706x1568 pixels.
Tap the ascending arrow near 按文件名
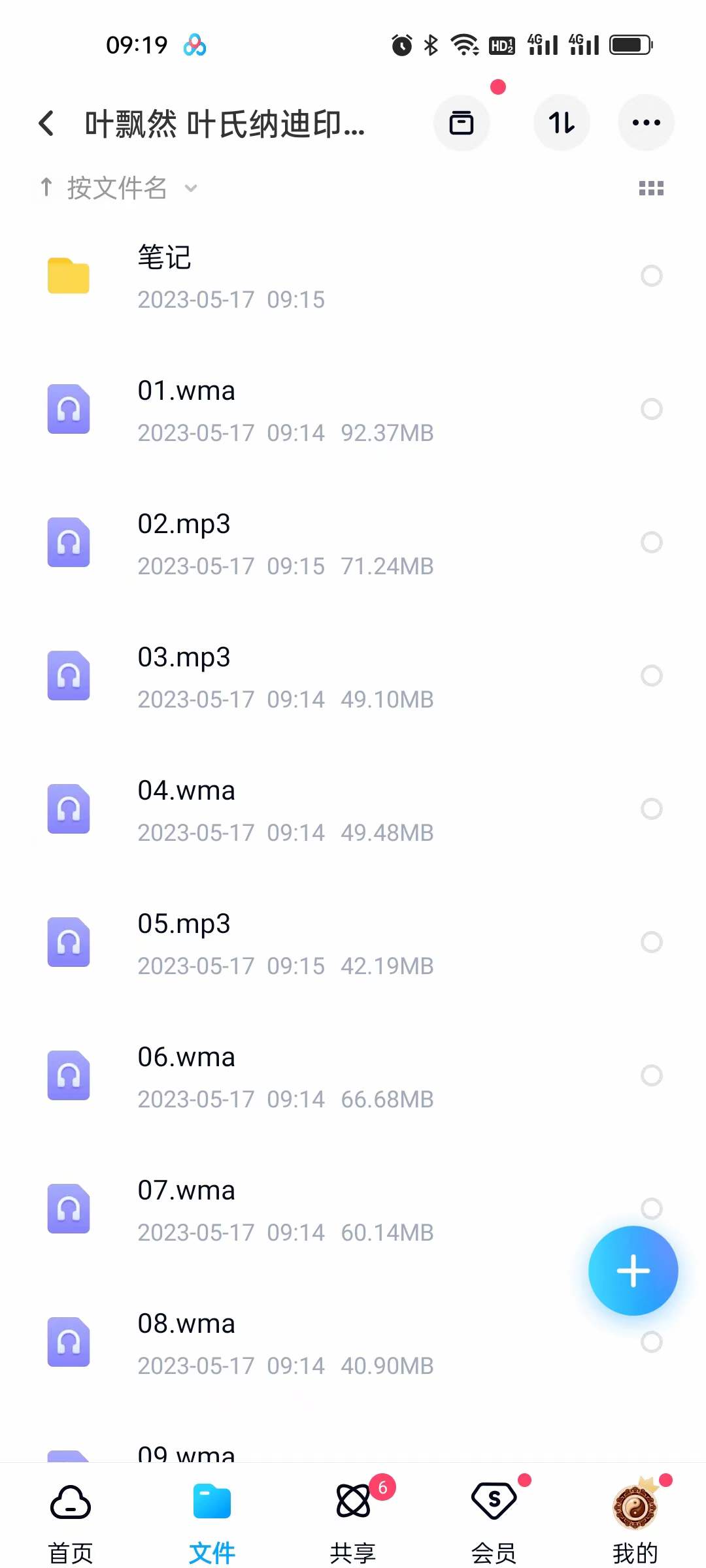[46, 188]
